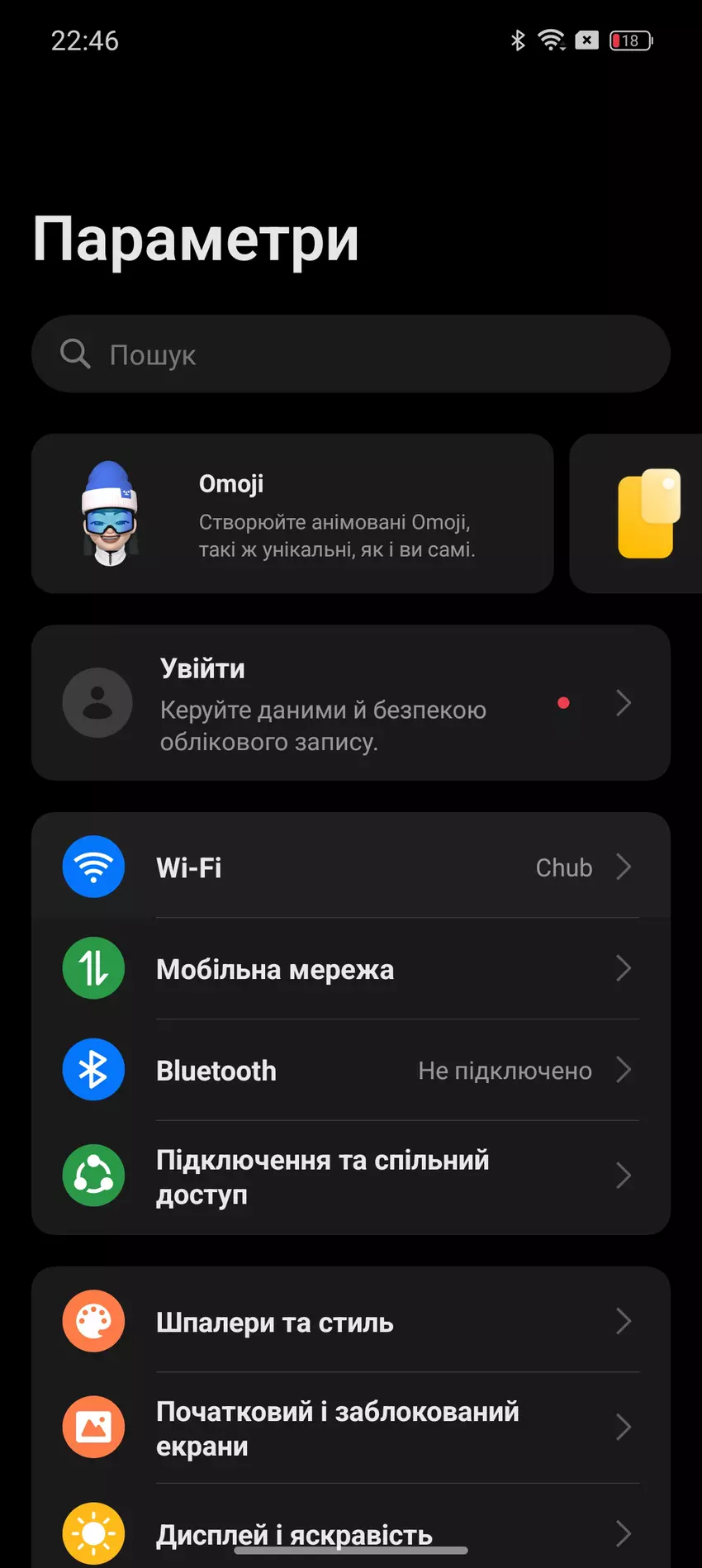Open Wi-Fi settings
The width and height of the screenshot is (702, 1568).
pyautogui.click(x=350, y=867)
